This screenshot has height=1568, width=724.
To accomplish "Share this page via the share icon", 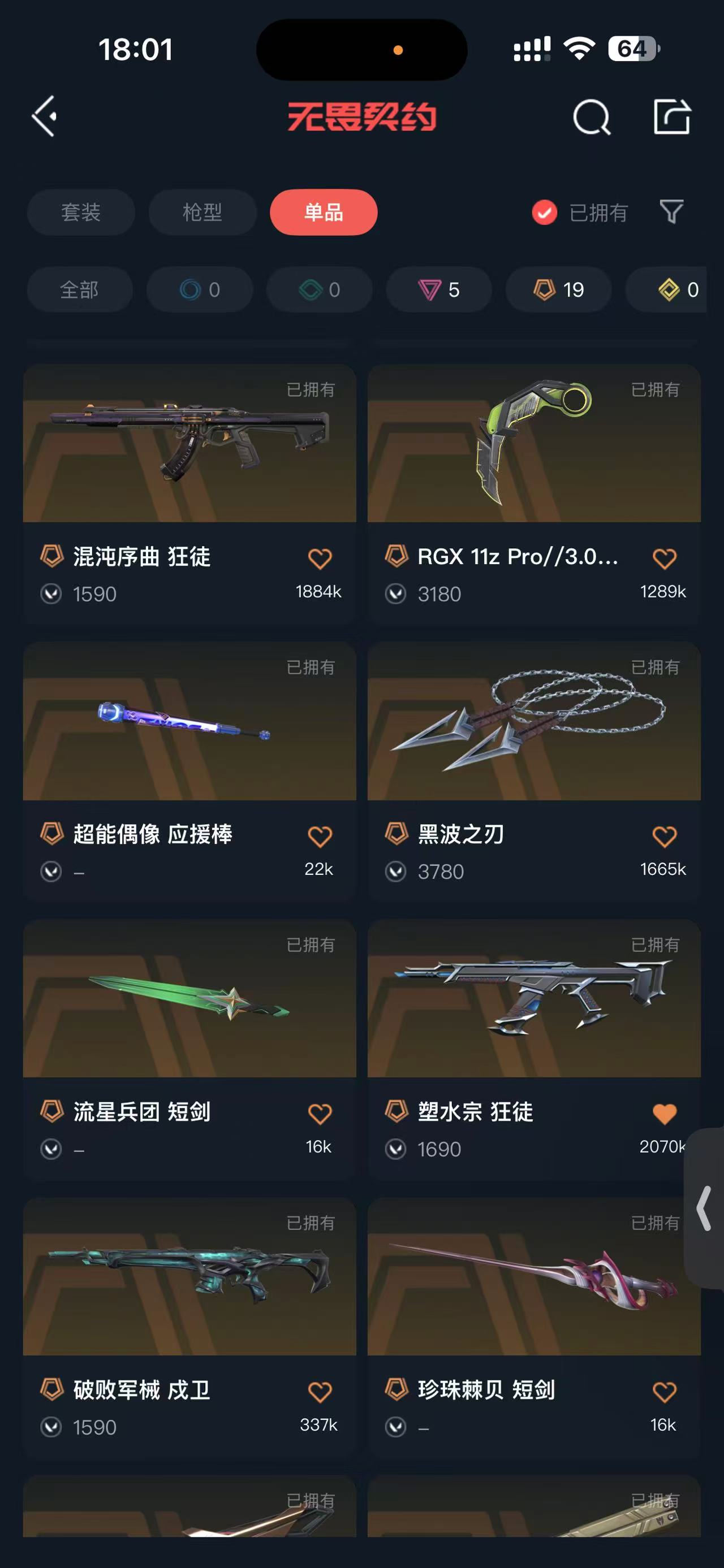I will pos(671,116).
